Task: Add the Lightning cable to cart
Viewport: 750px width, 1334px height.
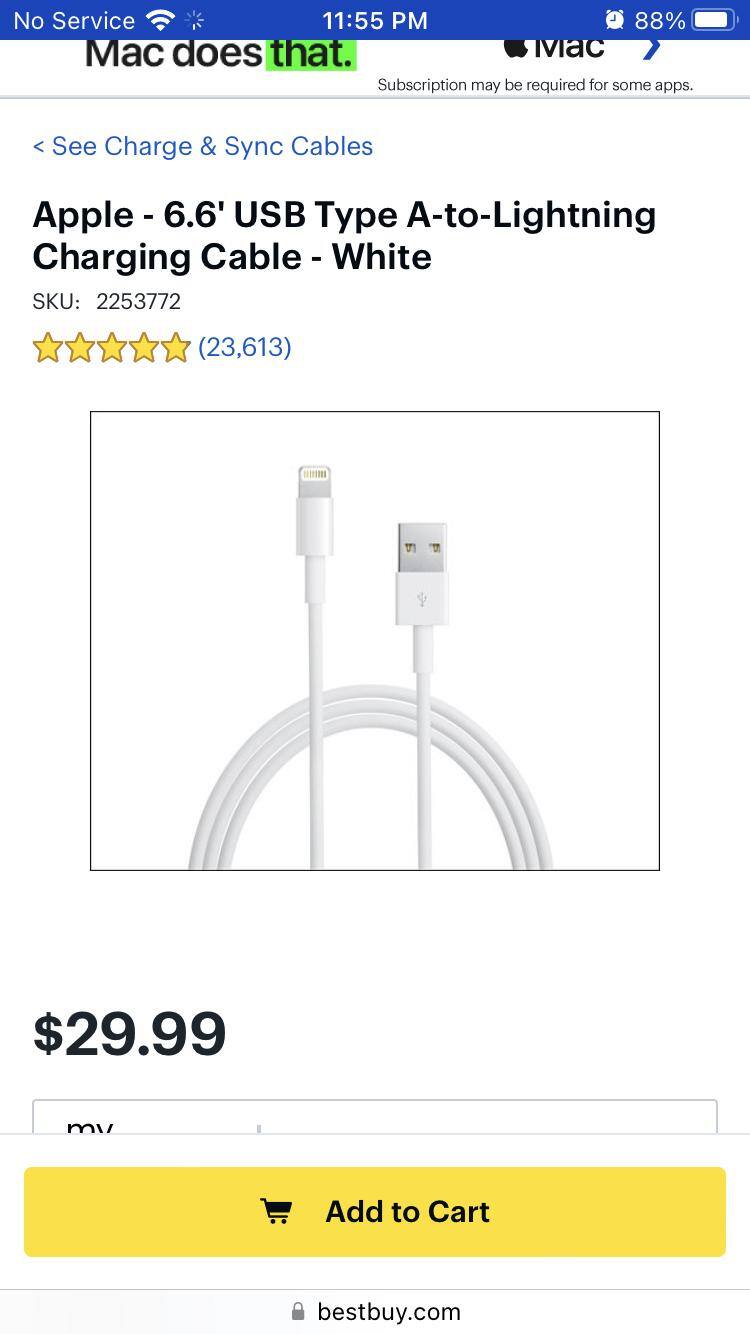Action: pos(375,1211)
